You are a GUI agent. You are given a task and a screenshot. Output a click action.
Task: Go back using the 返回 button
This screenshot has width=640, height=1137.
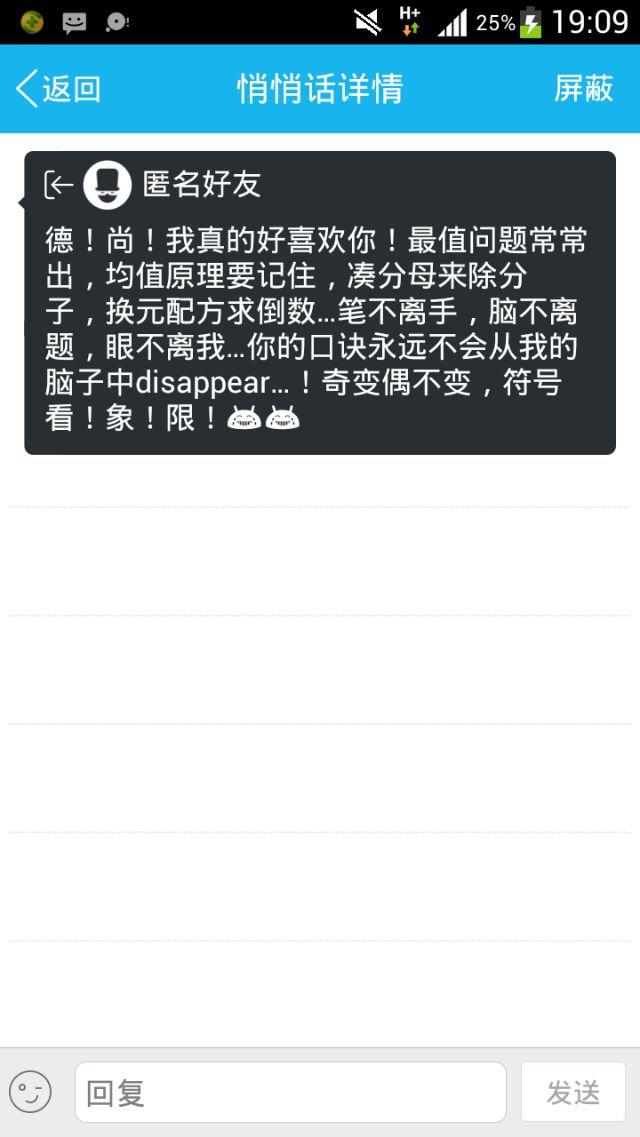(58, 89)
